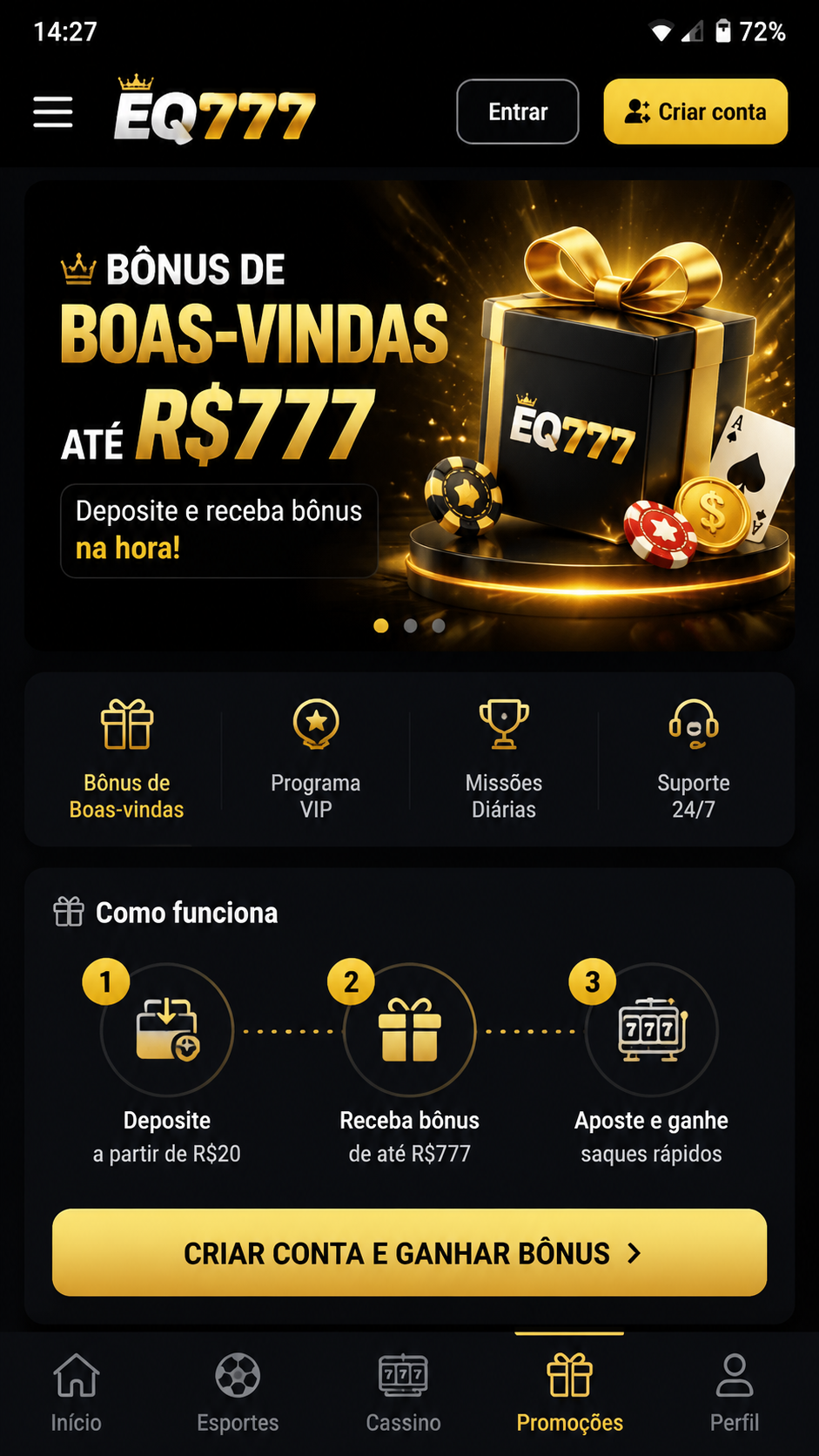
Task: Tap the Entrar login button
Action: pyautogui.click(x=518, y=111)
